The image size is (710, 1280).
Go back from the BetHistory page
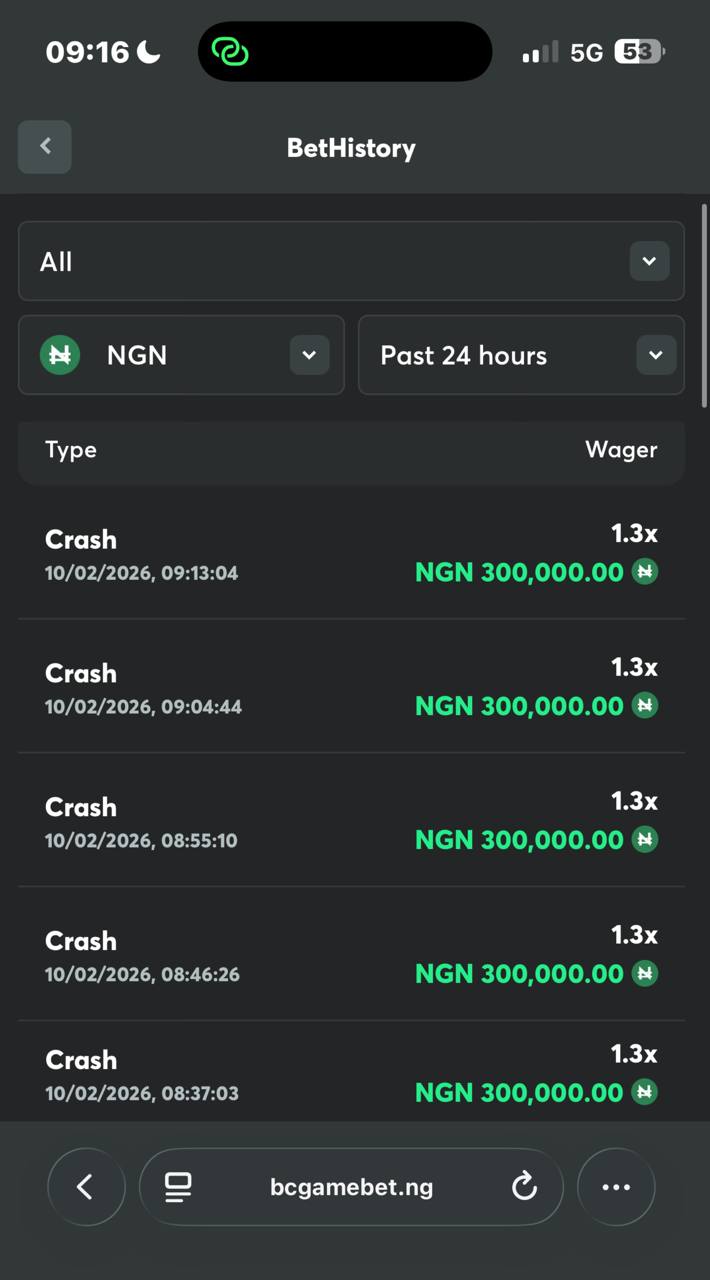45,147
